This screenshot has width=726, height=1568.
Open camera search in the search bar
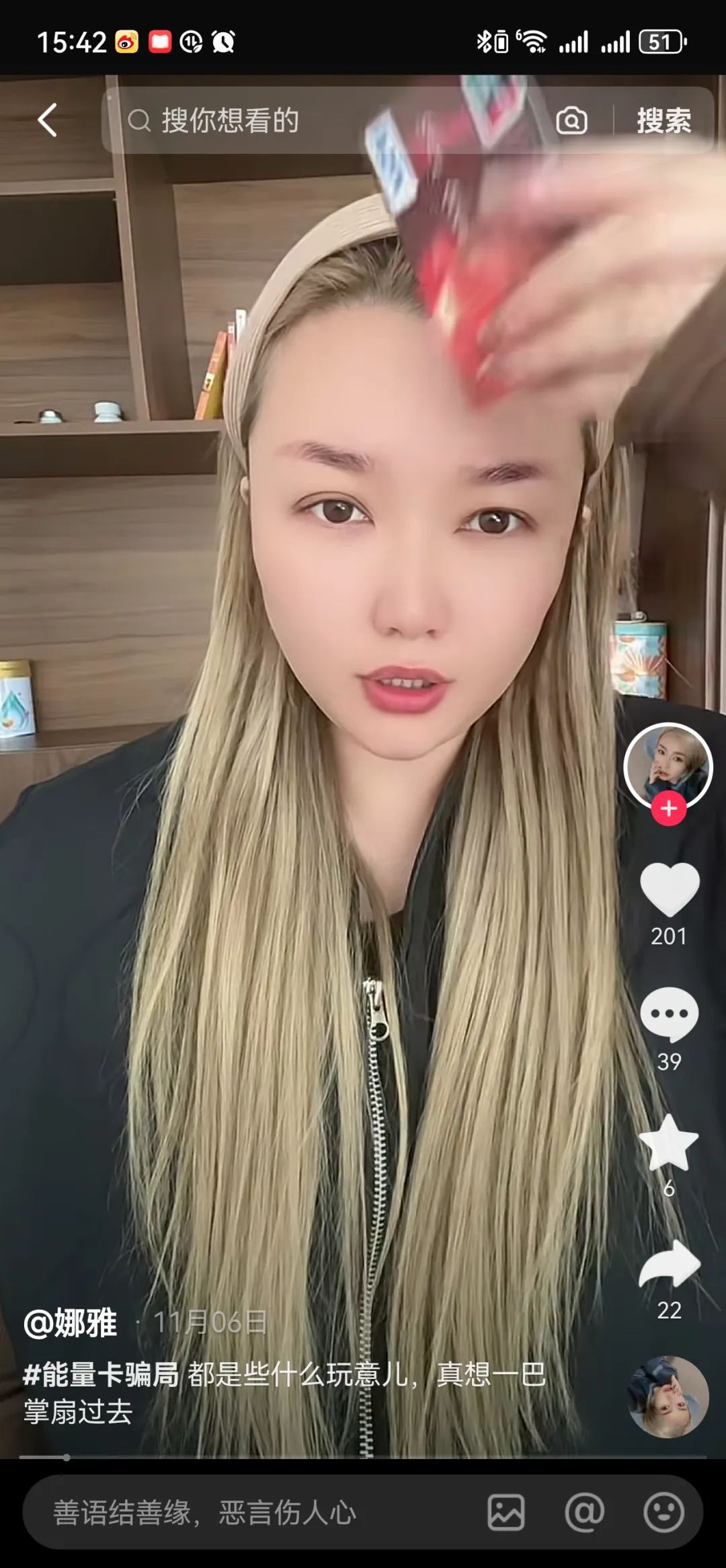[x=572, y=121]
